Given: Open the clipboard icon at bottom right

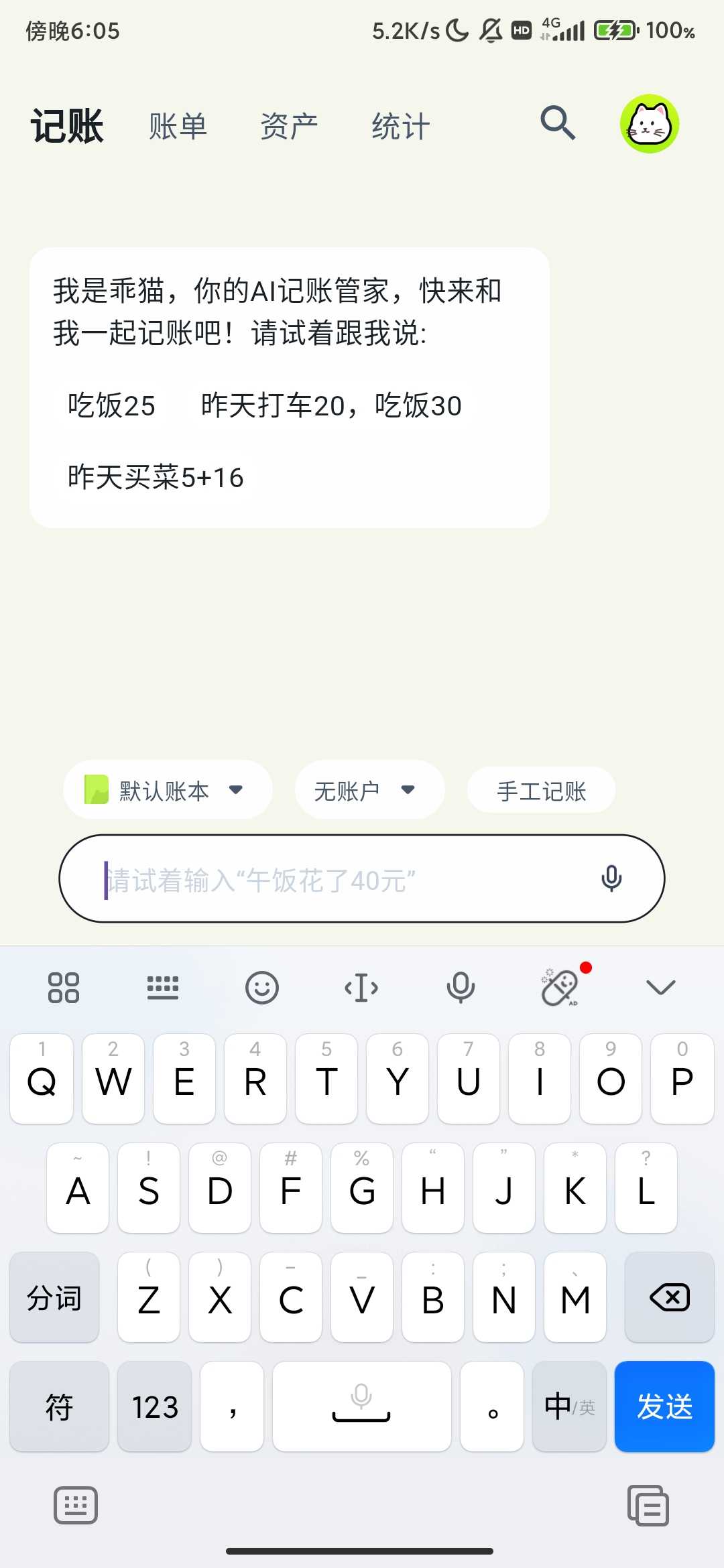Looking at the screenshot, I should point(648,1506).
